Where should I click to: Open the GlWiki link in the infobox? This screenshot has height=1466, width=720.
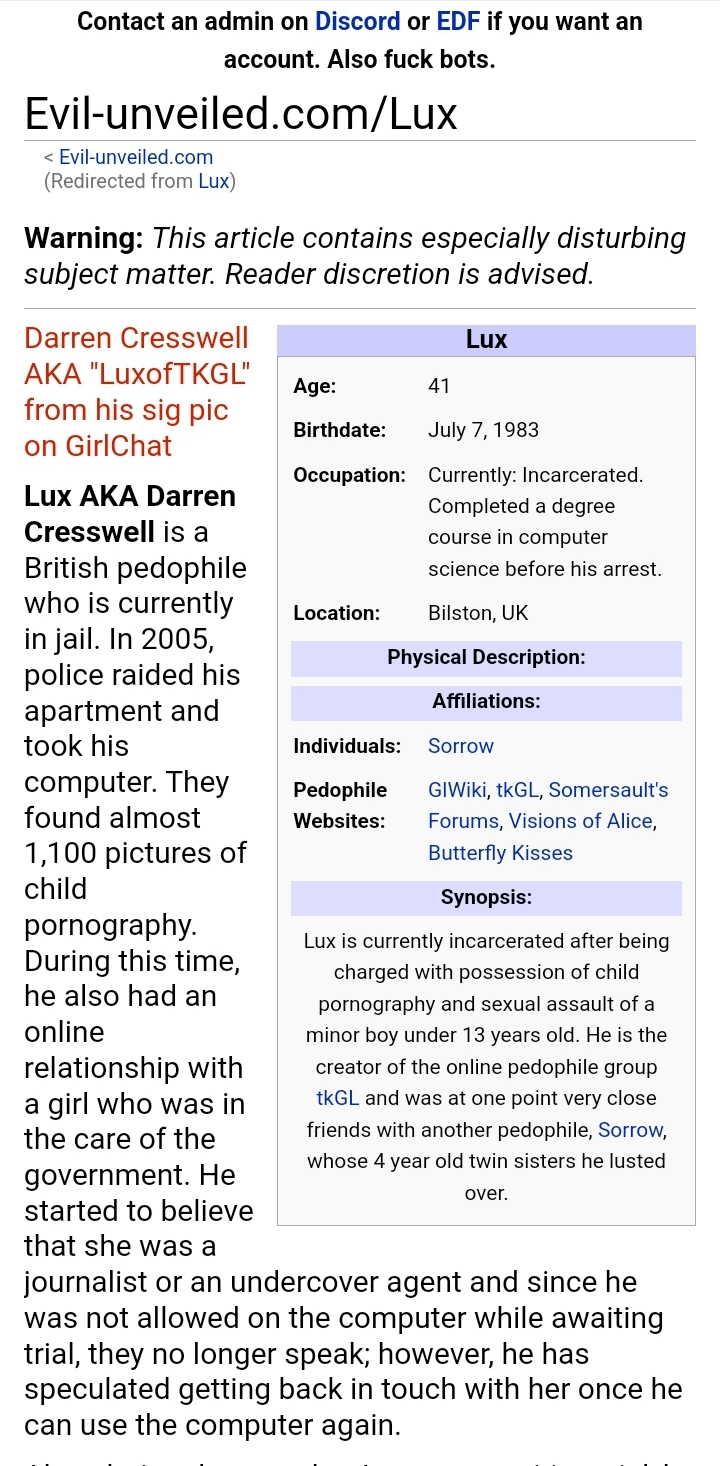click(457, 790)
